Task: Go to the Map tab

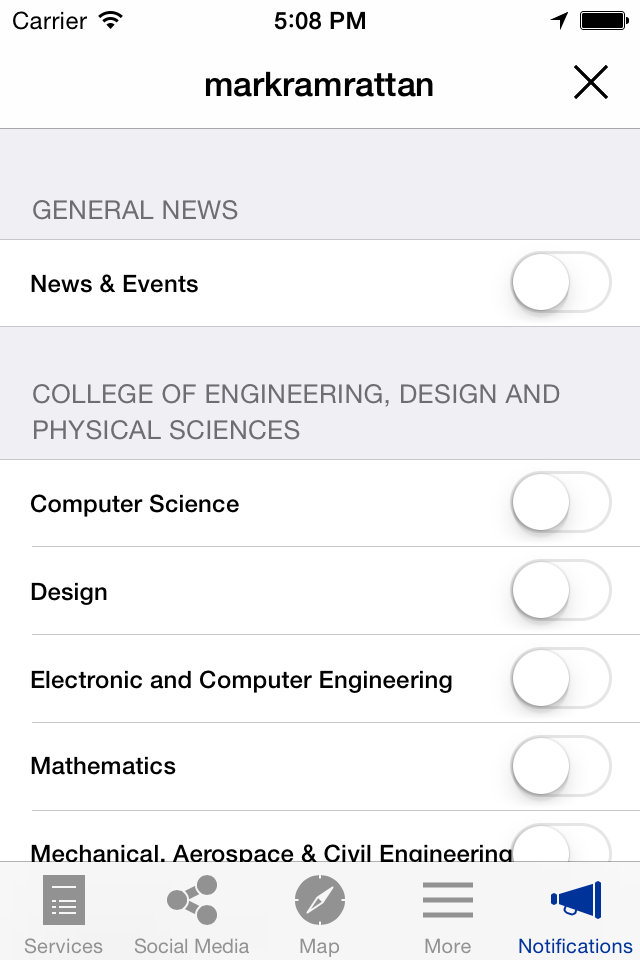Action: 319,914
